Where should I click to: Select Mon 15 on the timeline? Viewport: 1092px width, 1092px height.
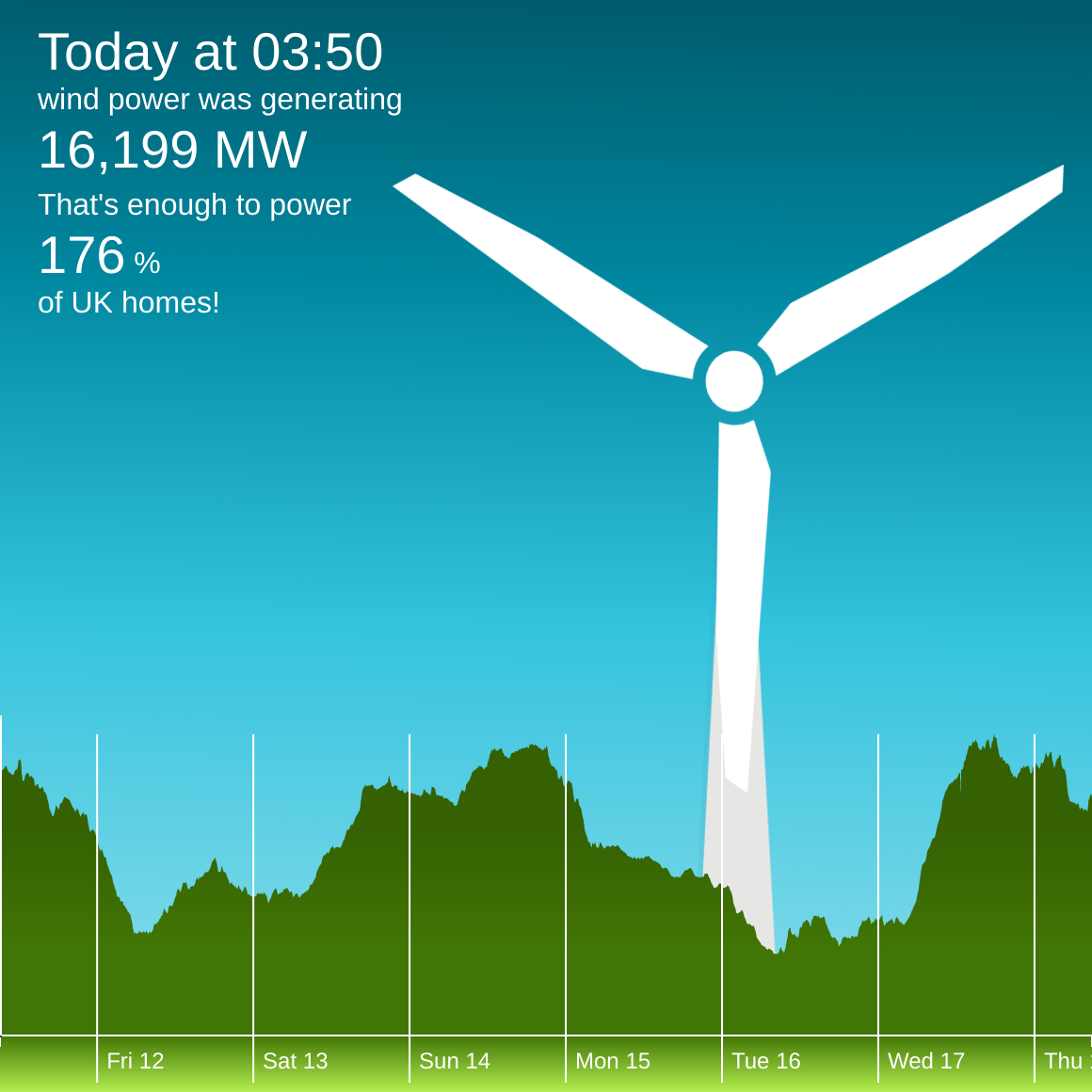613,1061
